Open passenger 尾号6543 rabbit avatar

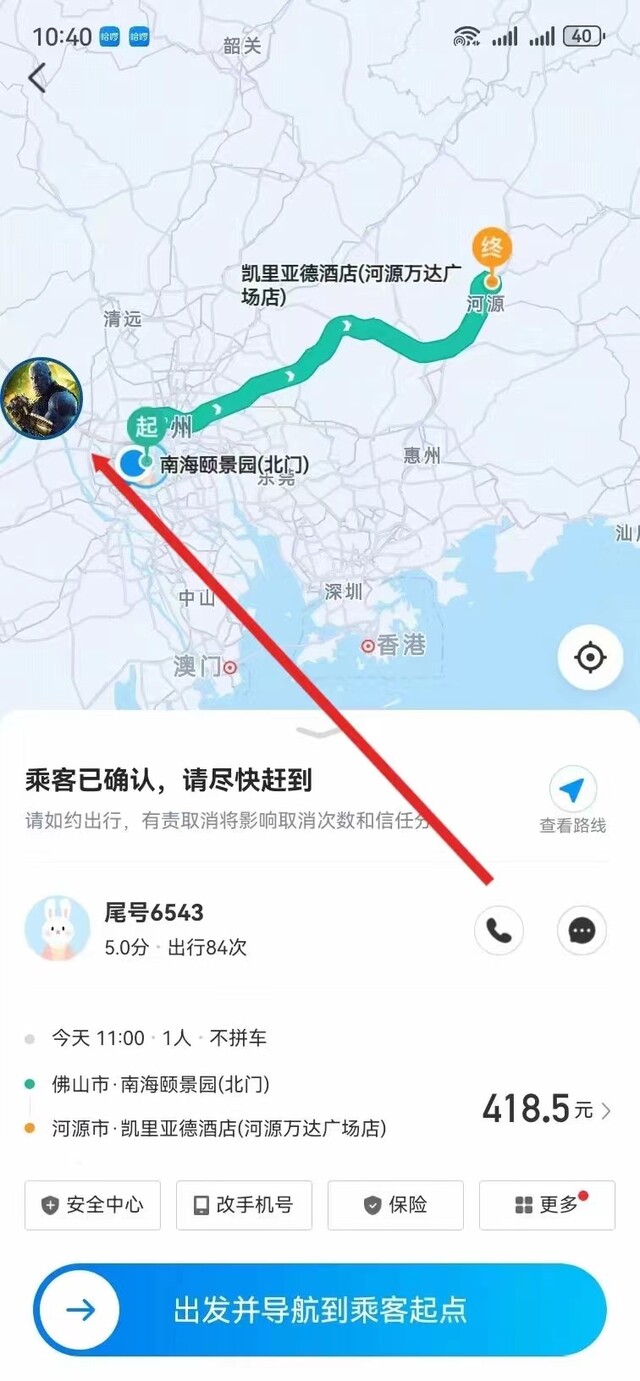[57, 929]
